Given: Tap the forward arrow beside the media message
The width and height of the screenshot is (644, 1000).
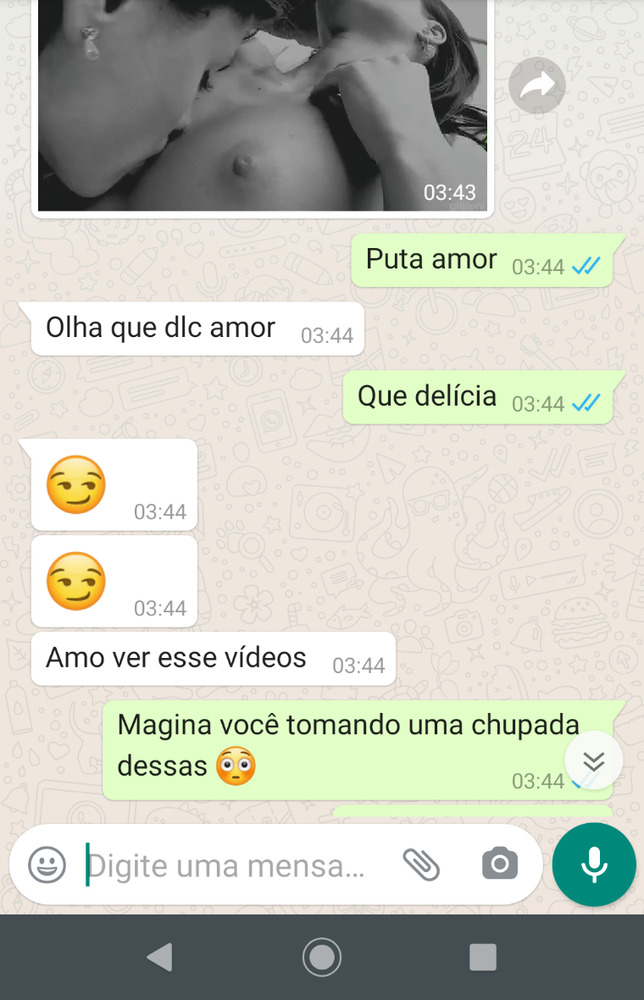Looking at the screenshot, I should [x=537, y=87].
